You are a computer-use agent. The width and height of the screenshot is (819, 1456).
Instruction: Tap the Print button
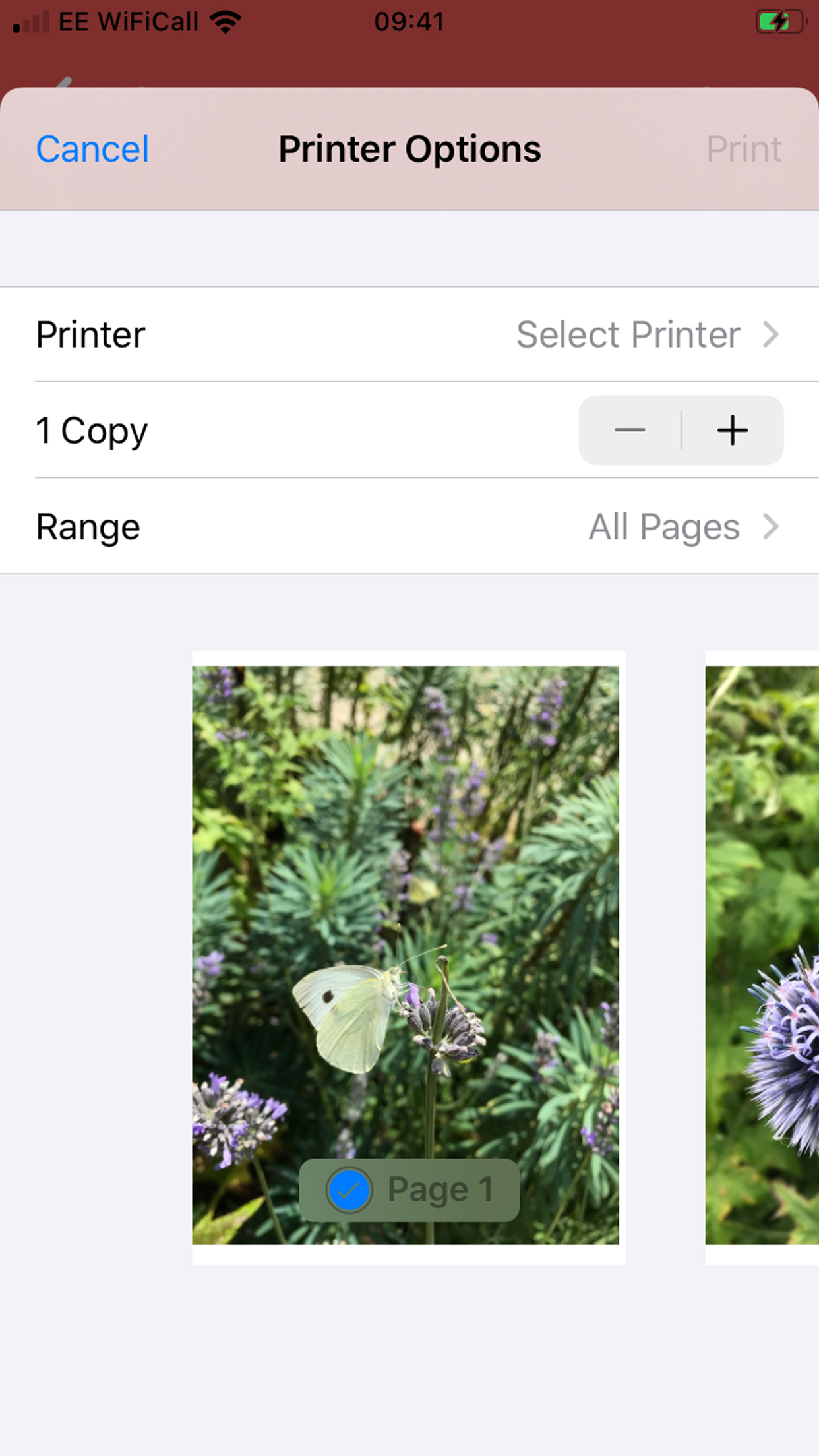(744, 148)
